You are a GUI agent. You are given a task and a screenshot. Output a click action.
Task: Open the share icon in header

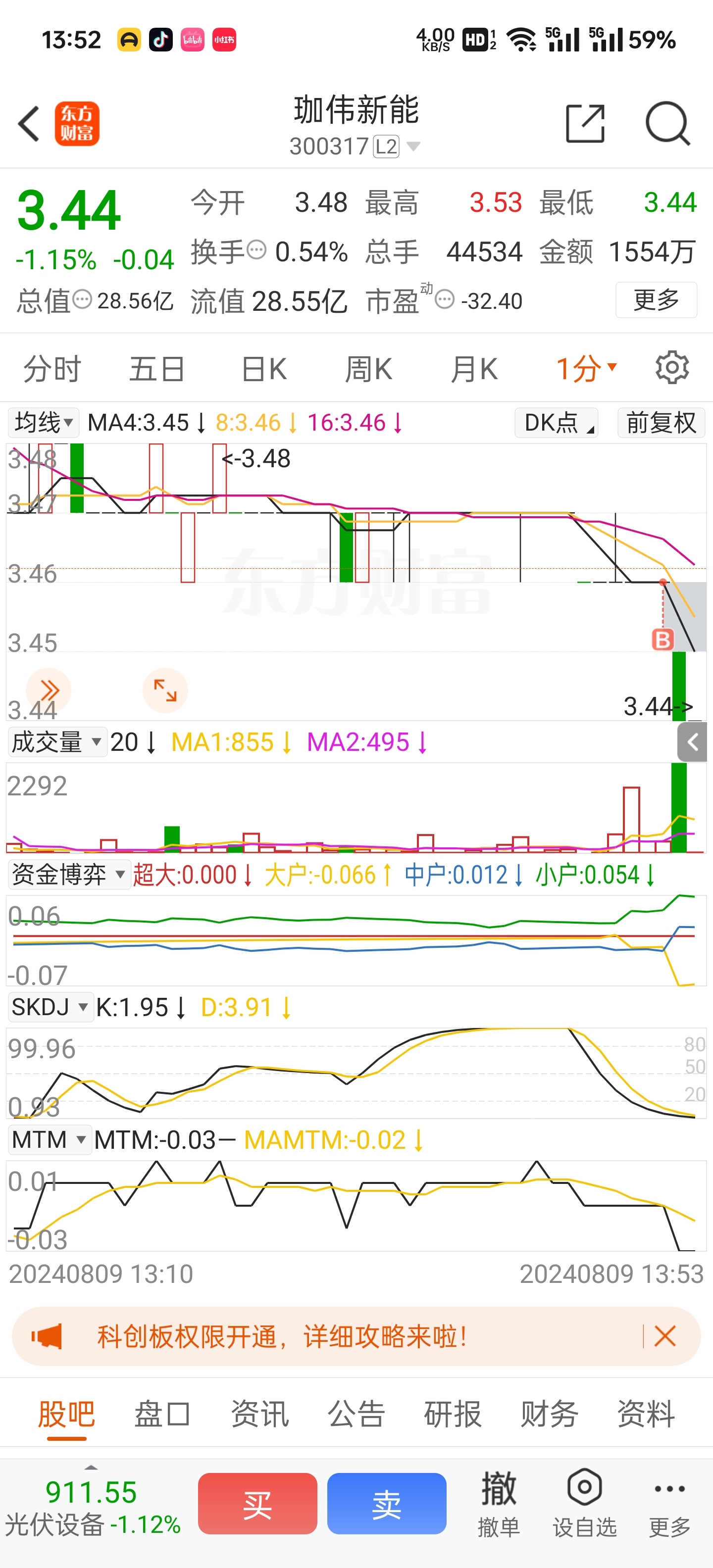pos(585,124)
